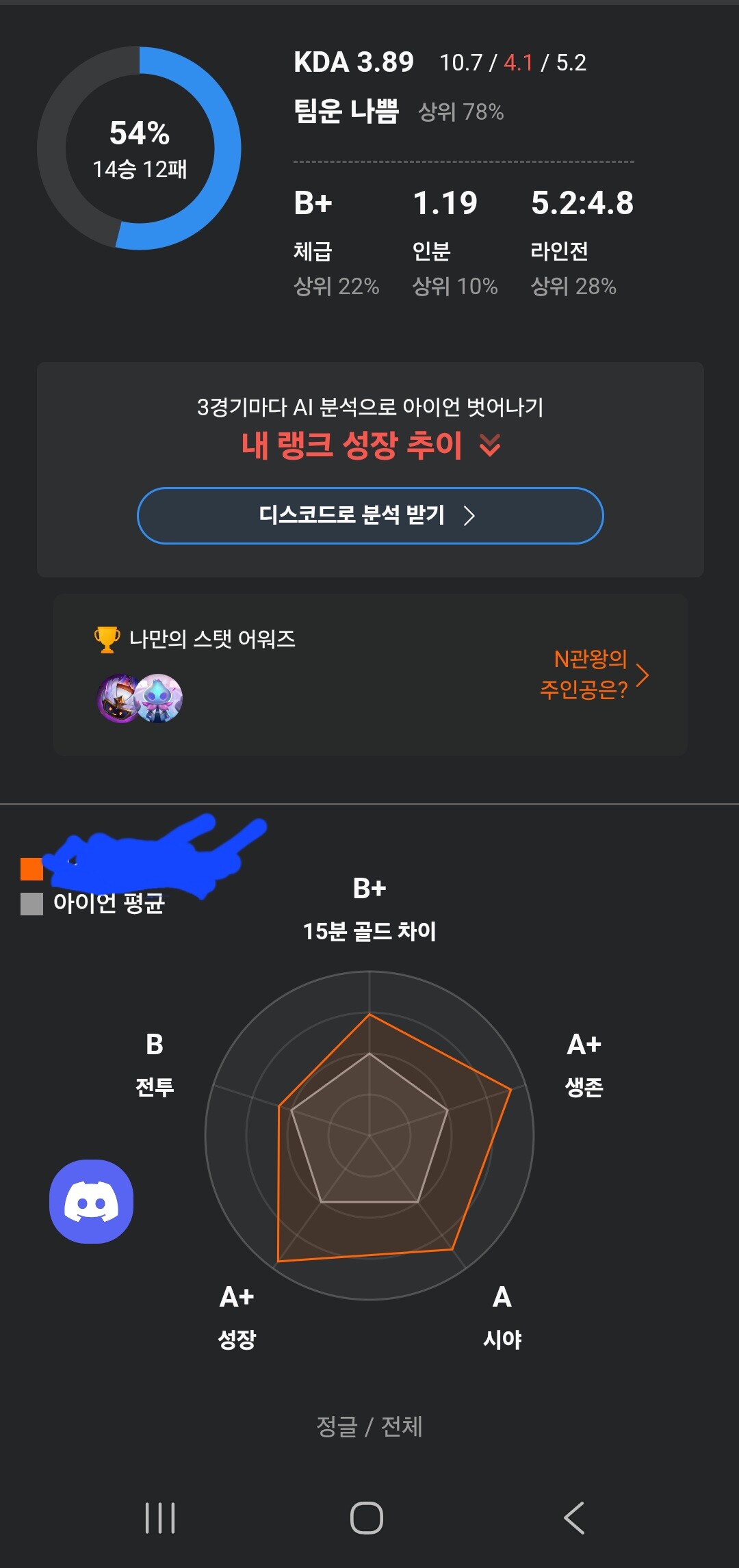Go to the phone home screen
Screen dimensions: 739x1568
[x=366, y=1518]
